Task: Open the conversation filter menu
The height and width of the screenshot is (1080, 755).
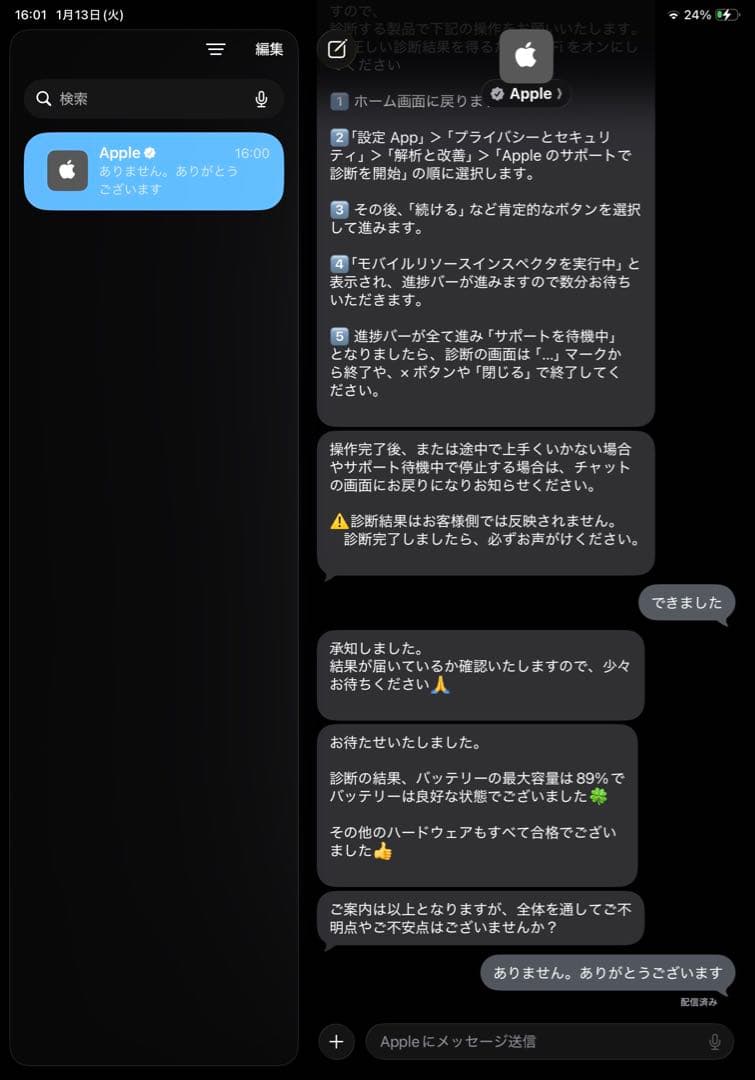Action: (x=216, y=49)
